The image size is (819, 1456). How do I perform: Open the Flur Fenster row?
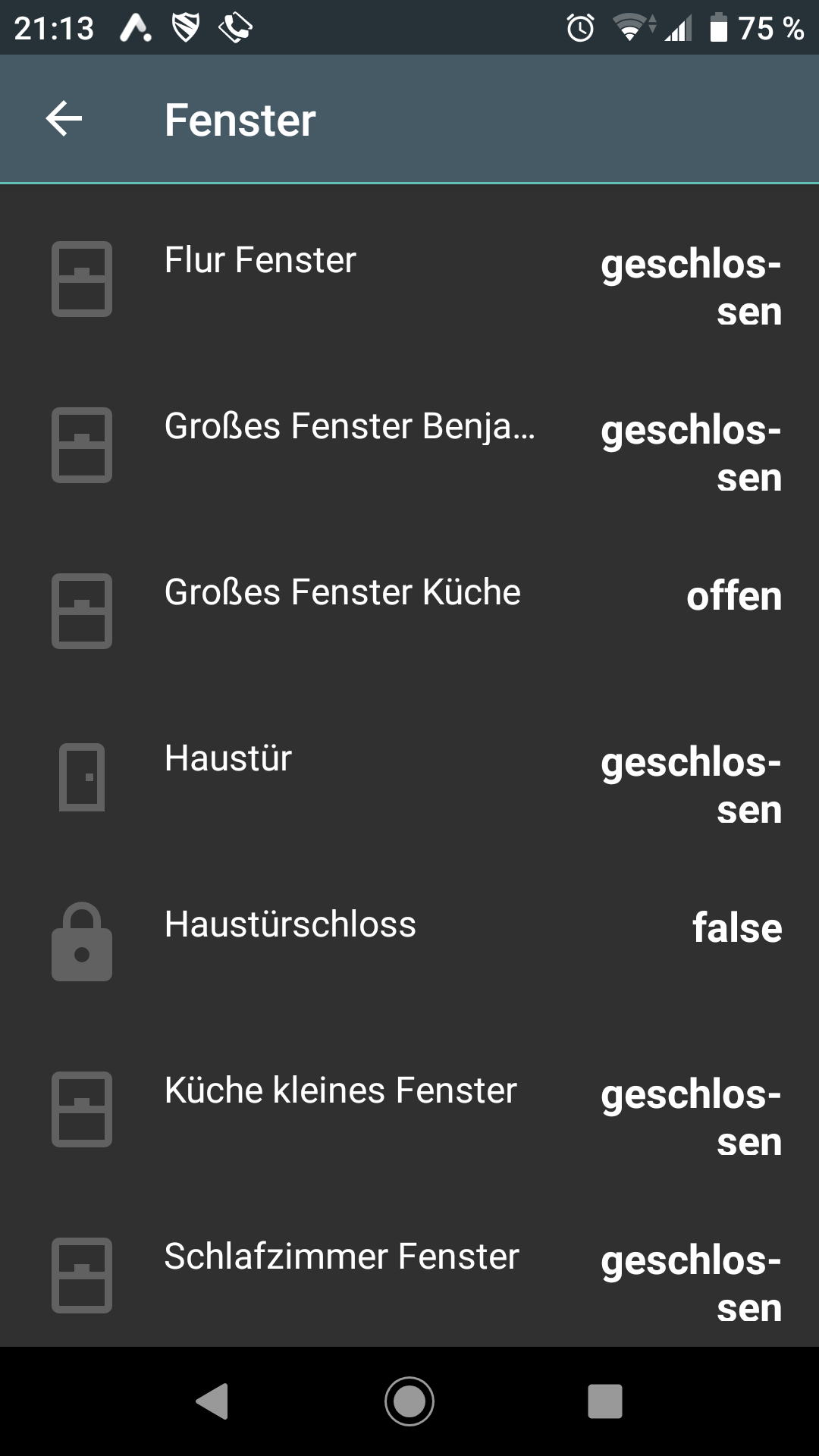[409, 279]
